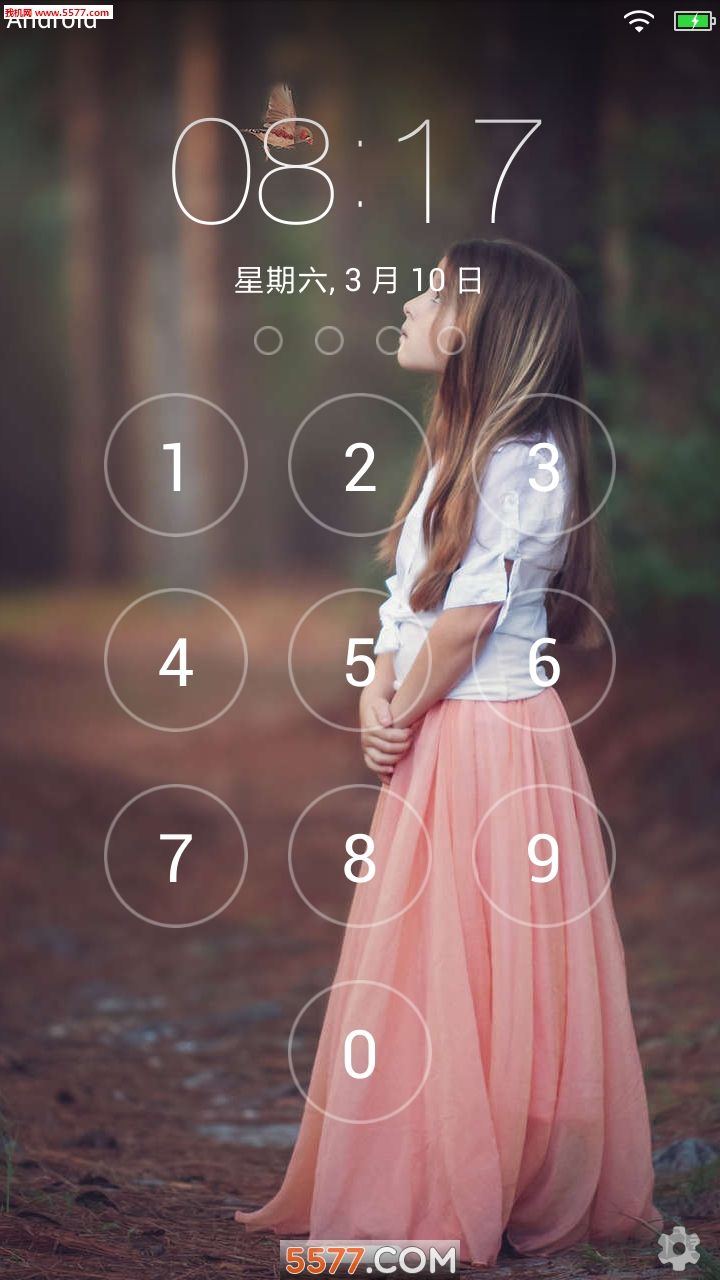Enter digit 8 on the passcode pad
The width and height of the screenshot is (720, 1280).
coord(360,856)
